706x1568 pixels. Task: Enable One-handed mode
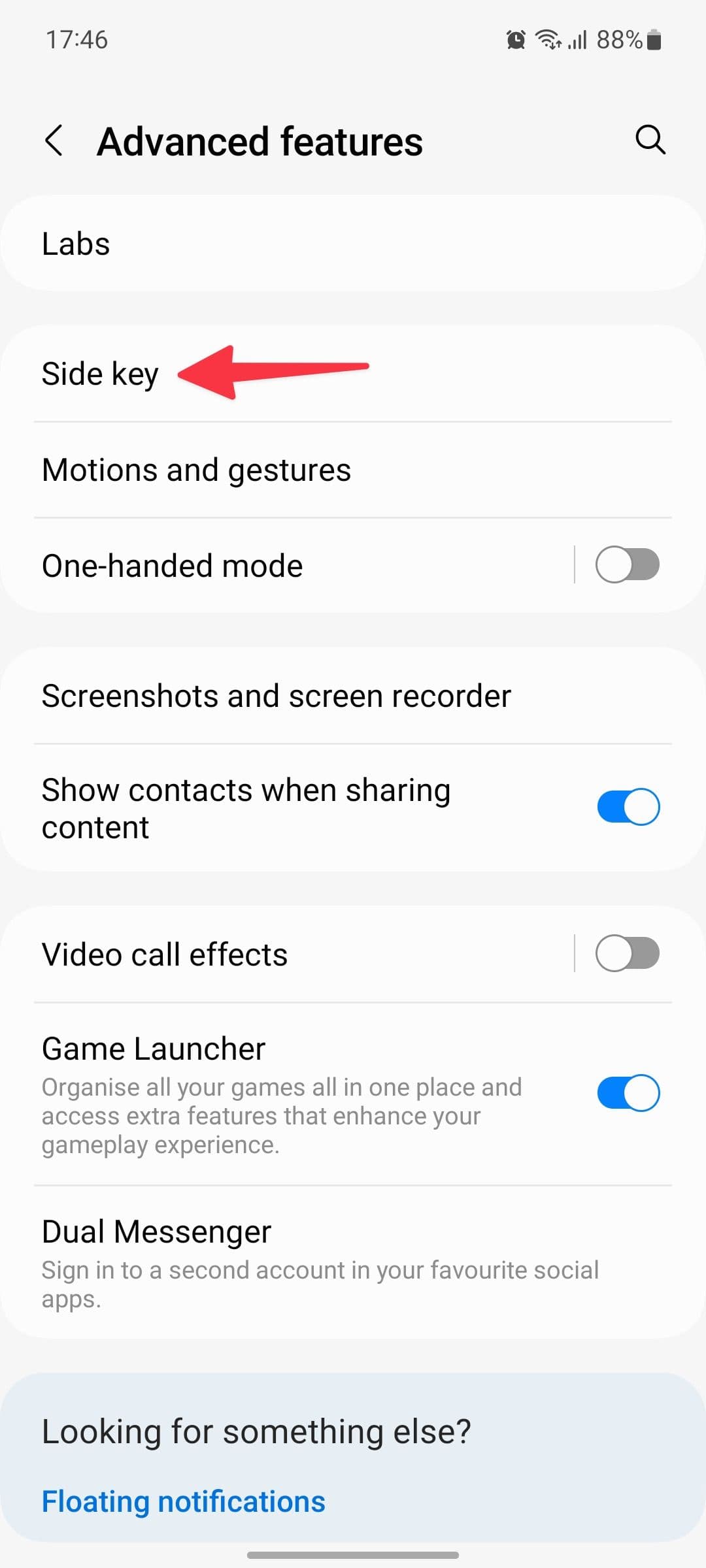point(628,564)
